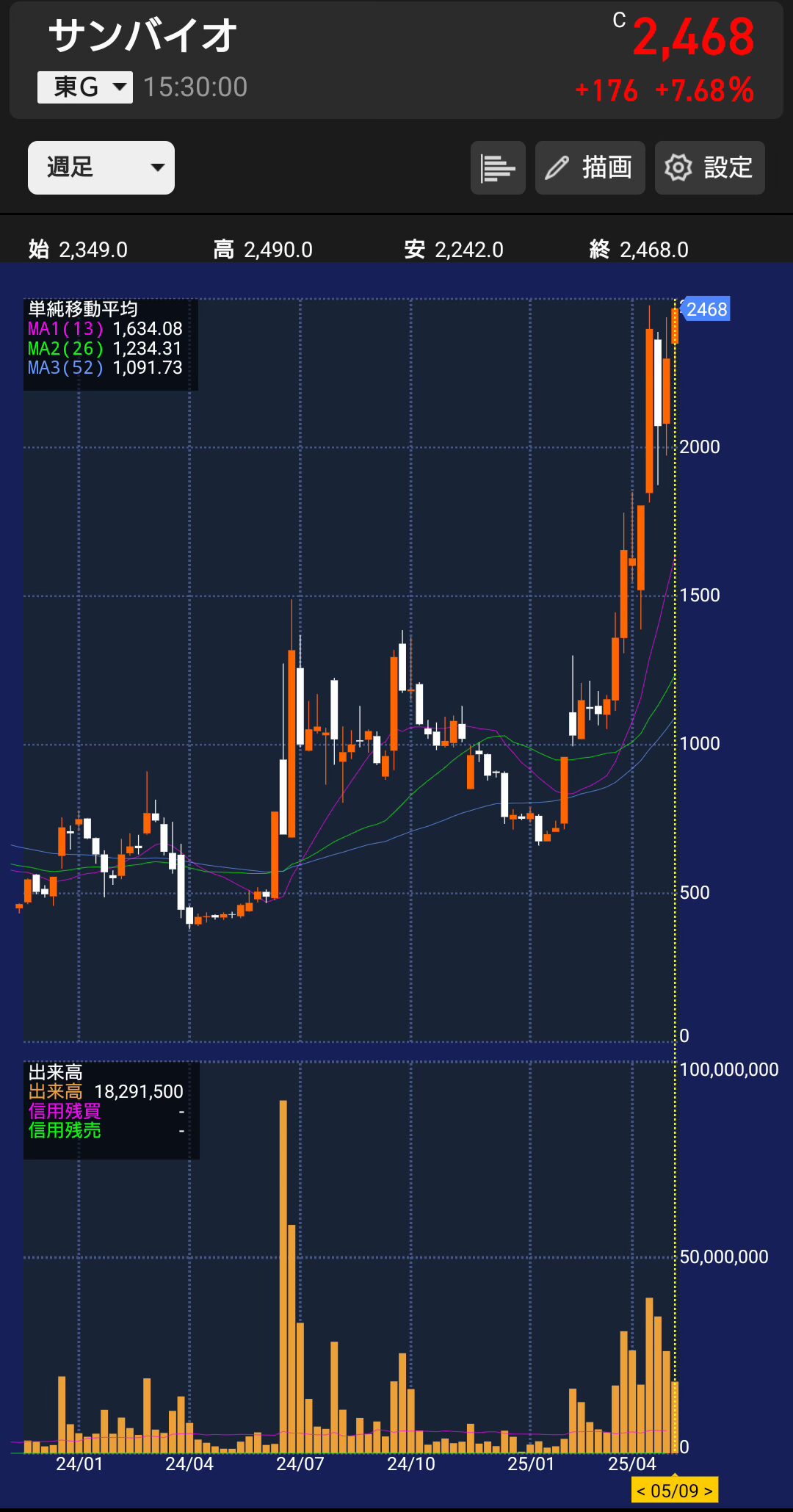Open the 東G market dropdown

(x=85, y=87)
